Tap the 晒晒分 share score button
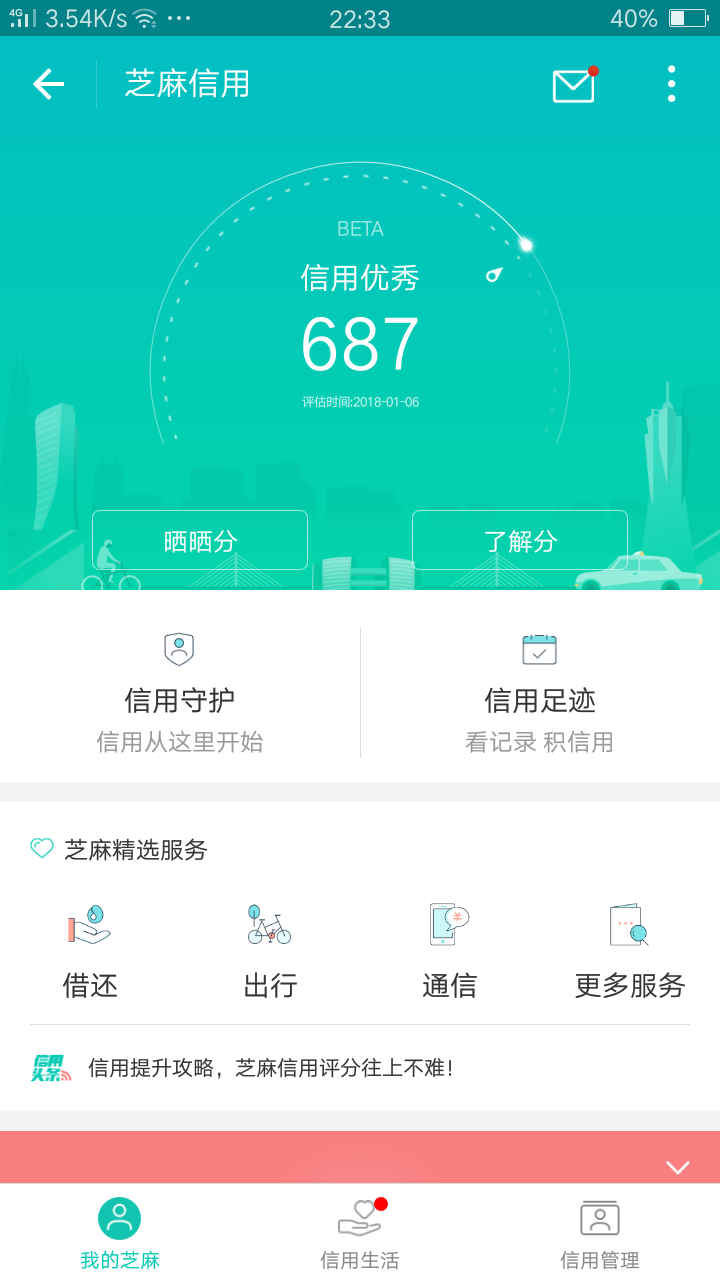The height and width of the screenshot is (1280, 720). click(200, 541)
